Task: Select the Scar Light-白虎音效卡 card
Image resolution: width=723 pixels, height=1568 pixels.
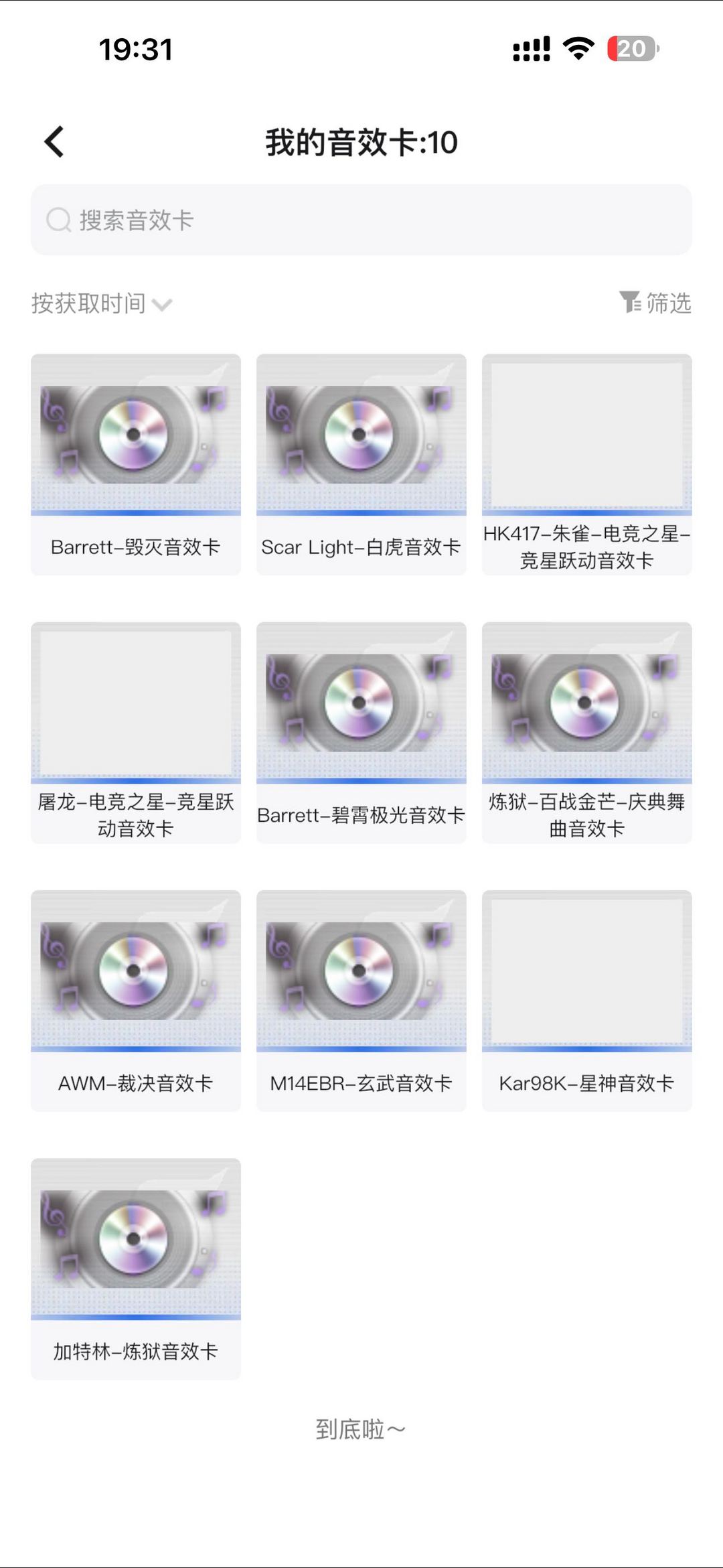Action: [361, 464]
